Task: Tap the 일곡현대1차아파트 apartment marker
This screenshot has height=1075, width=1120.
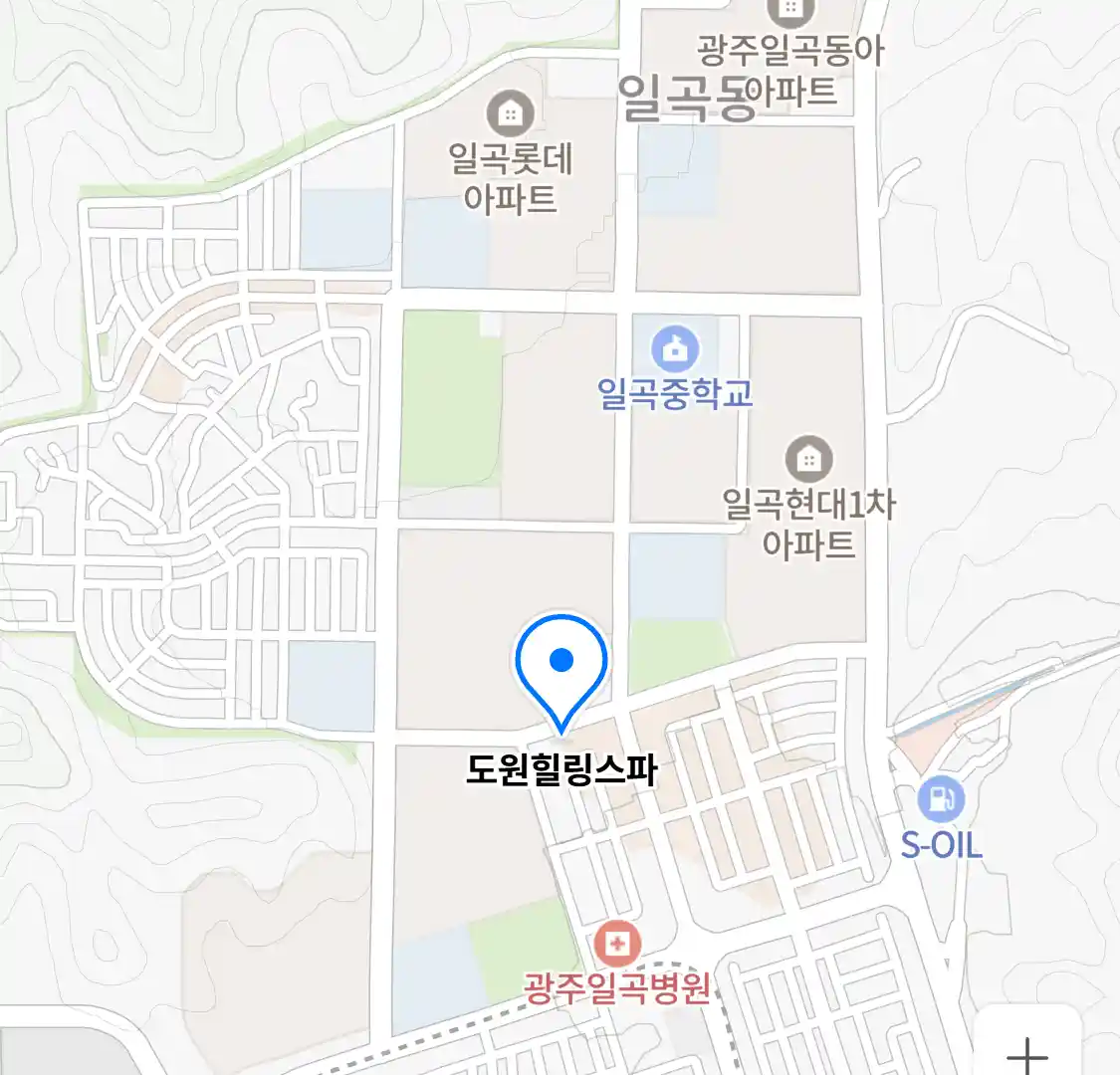Action: coord(808,459)
